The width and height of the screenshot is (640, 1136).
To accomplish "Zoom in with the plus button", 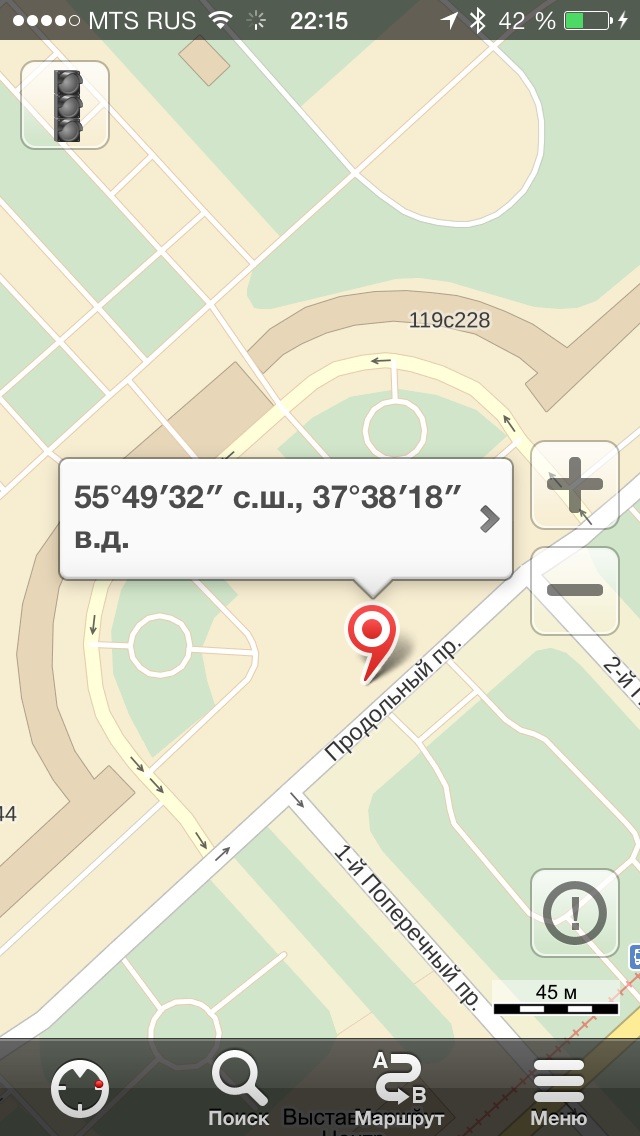I will [574, 485].
